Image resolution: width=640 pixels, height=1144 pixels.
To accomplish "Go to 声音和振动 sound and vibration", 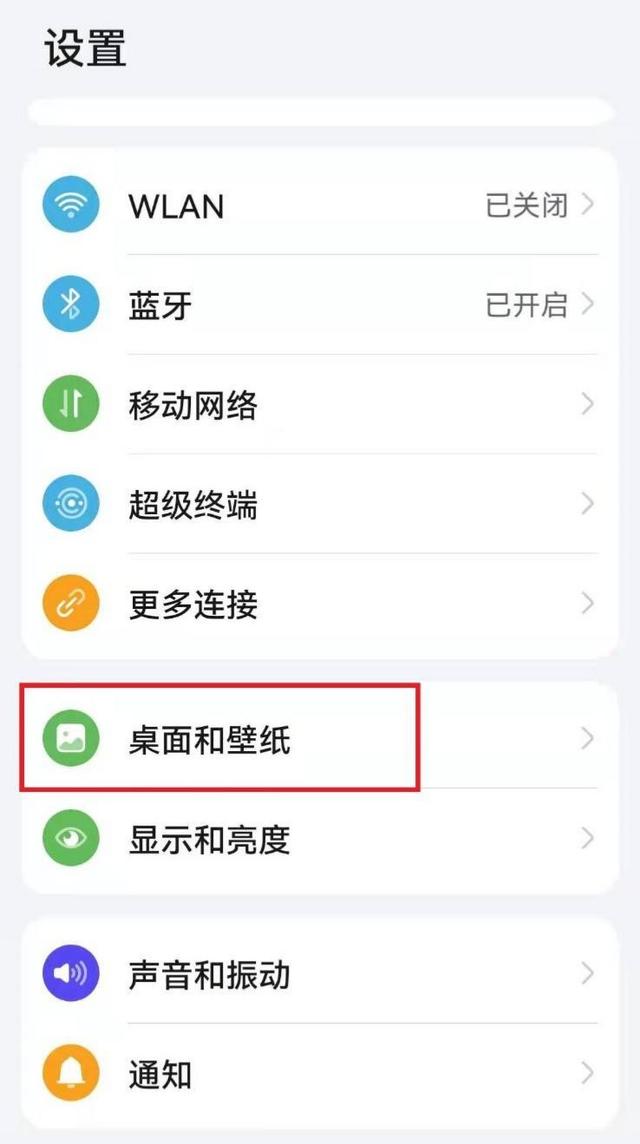I will click(x=320, y=974).
